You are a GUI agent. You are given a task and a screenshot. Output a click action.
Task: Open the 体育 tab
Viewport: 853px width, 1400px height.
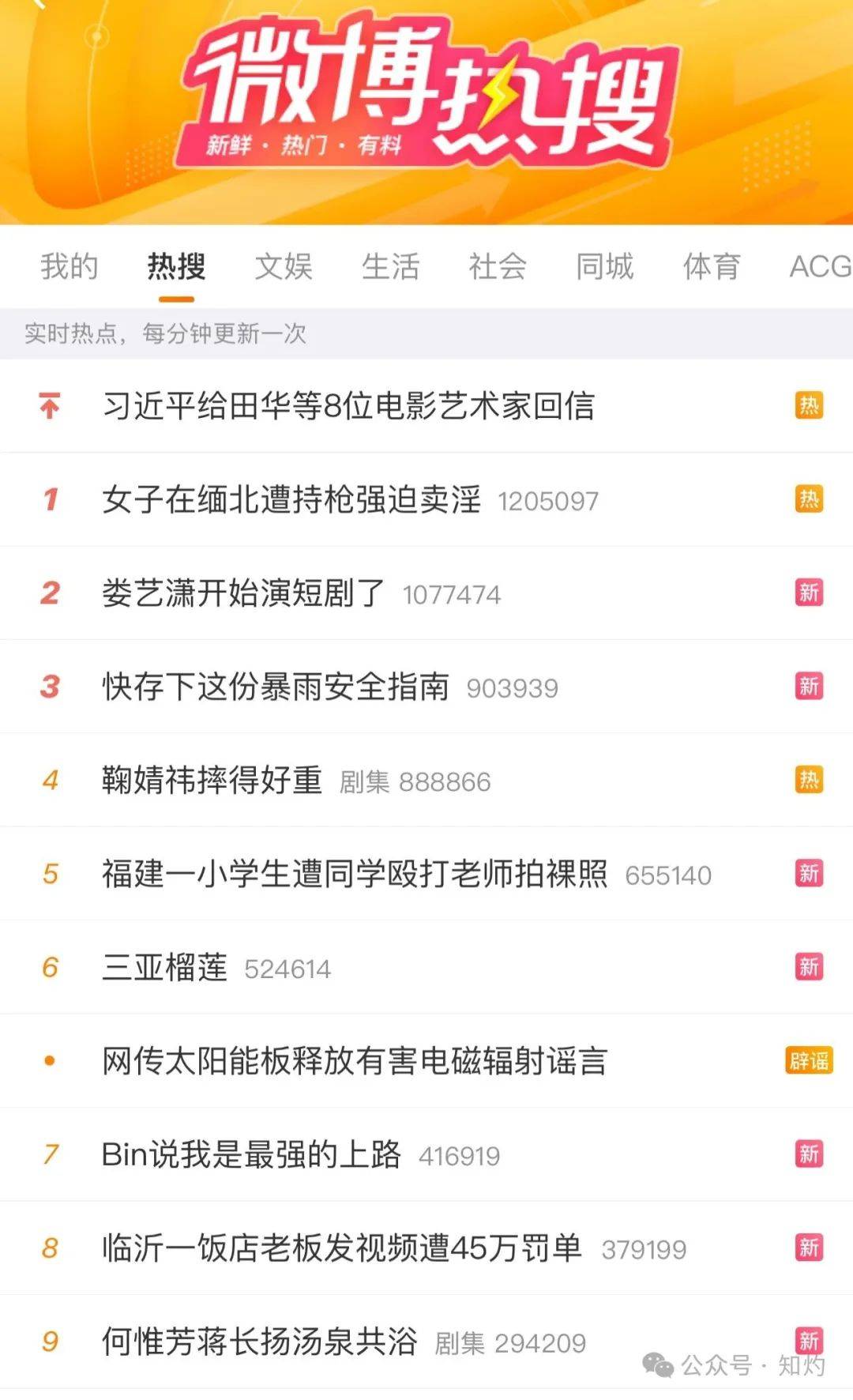click(712, 267)
